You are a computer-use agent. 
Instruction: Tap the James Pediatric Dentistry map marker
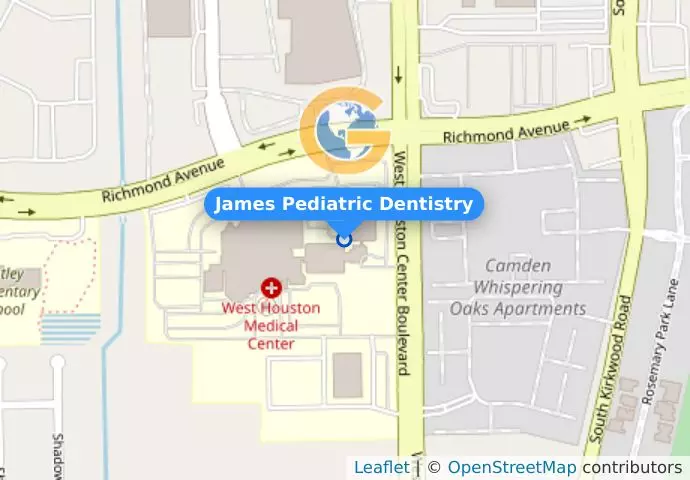pos(344,239)
